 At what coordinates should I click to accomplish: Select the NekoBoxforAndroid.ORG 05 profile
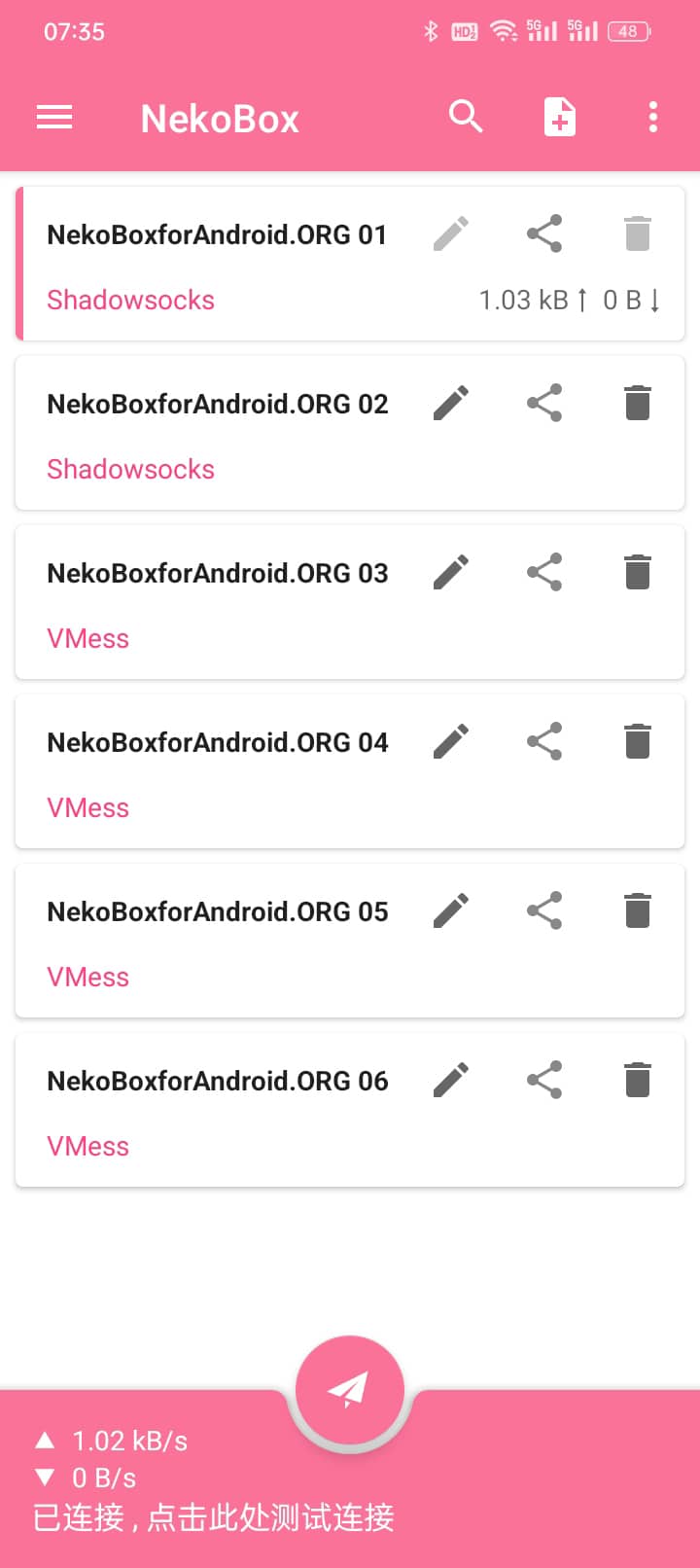click(217, 942)
